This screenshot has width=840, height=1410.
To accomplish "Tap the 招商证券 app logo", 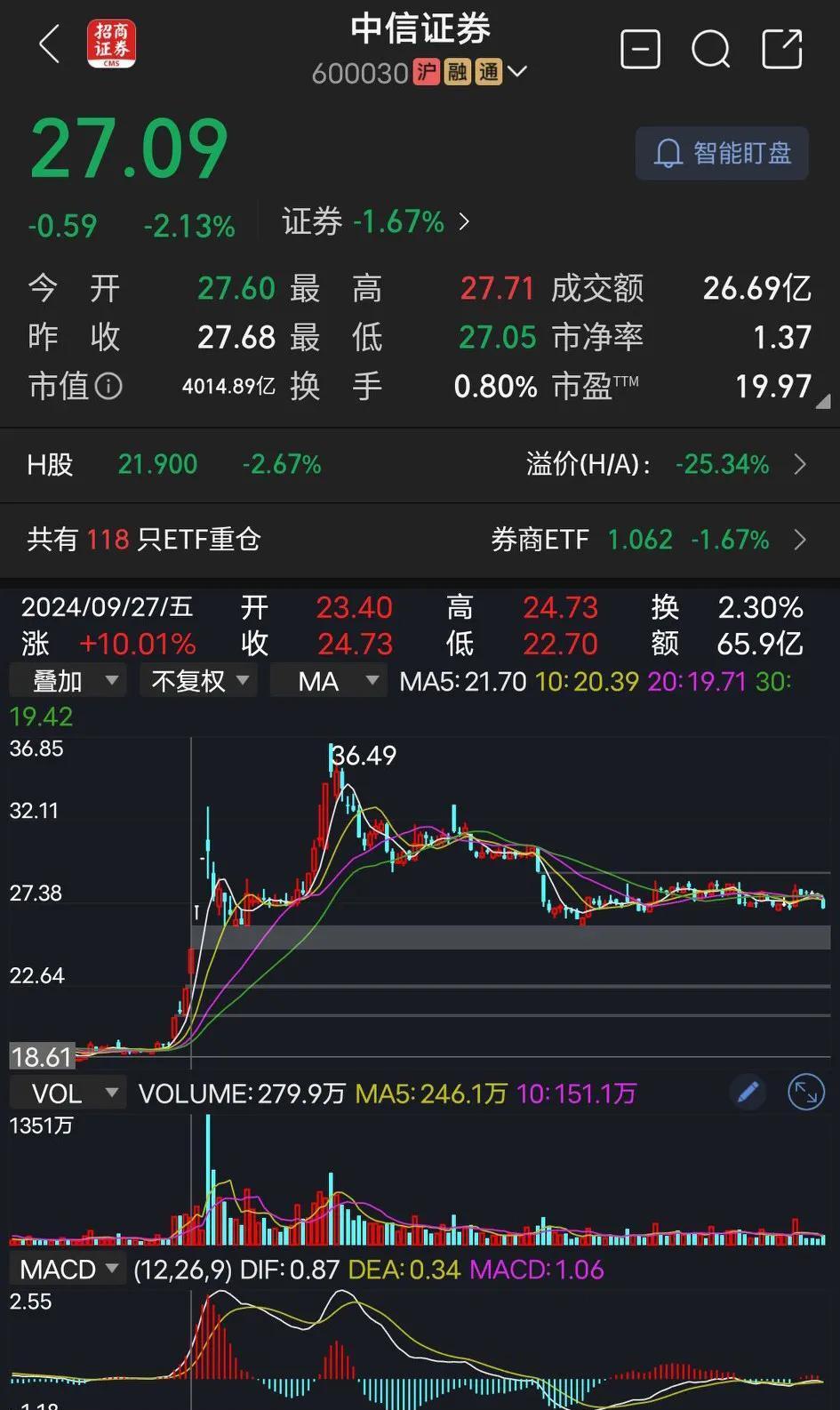I will point(111,43).
